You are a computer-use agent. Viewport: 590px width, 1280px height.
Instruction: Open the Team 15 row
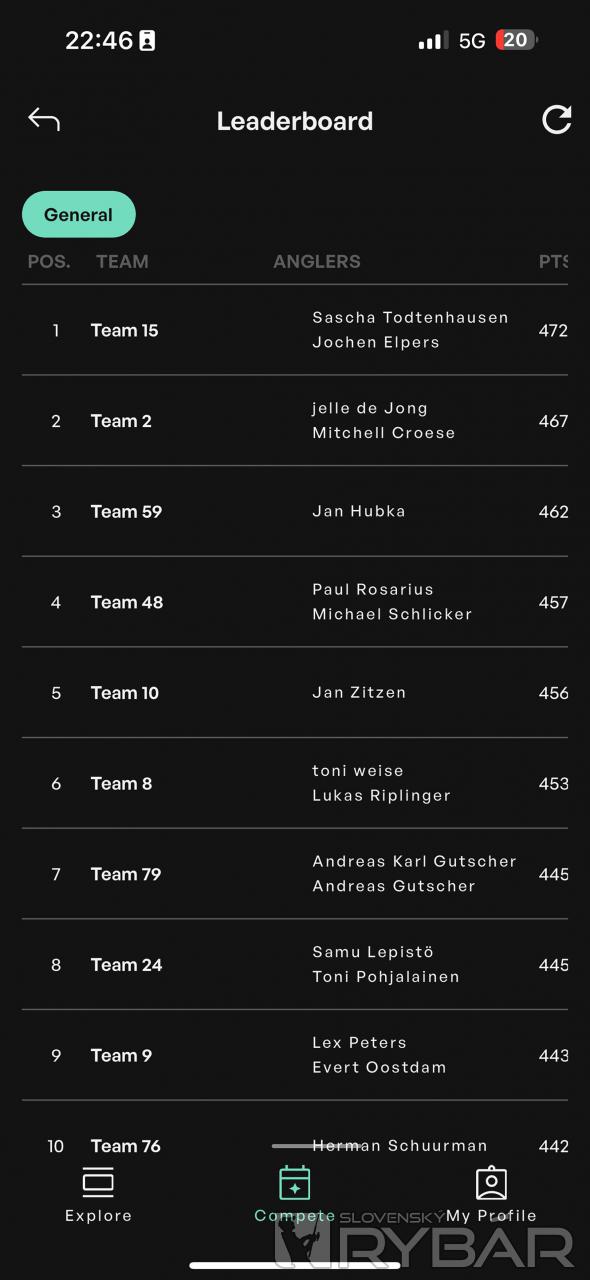pyautogui.click(x=295, y=330)
